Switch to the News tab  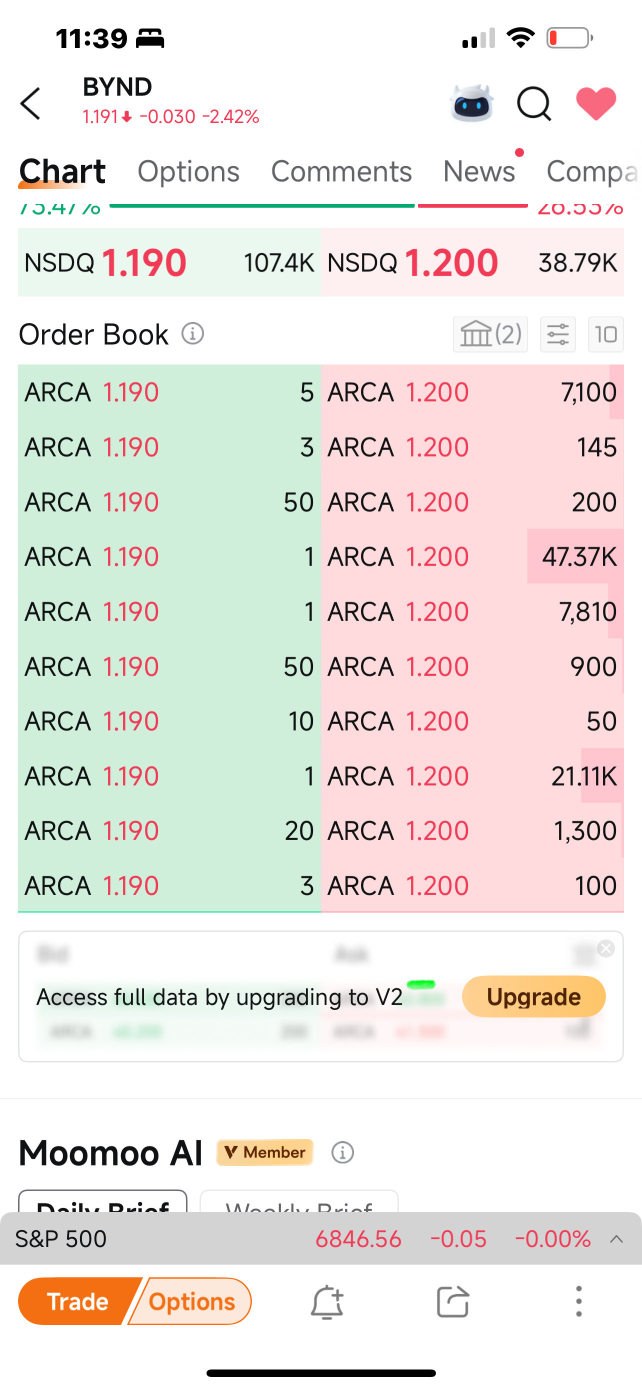(479, 172)
